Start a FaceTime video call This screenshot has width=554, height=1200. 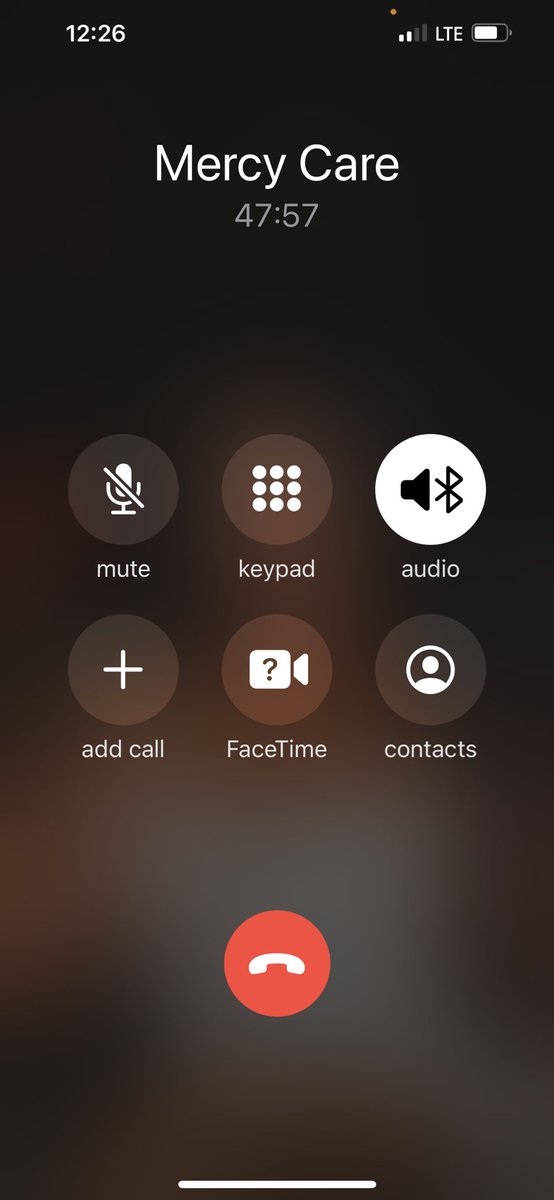(277, 670)
